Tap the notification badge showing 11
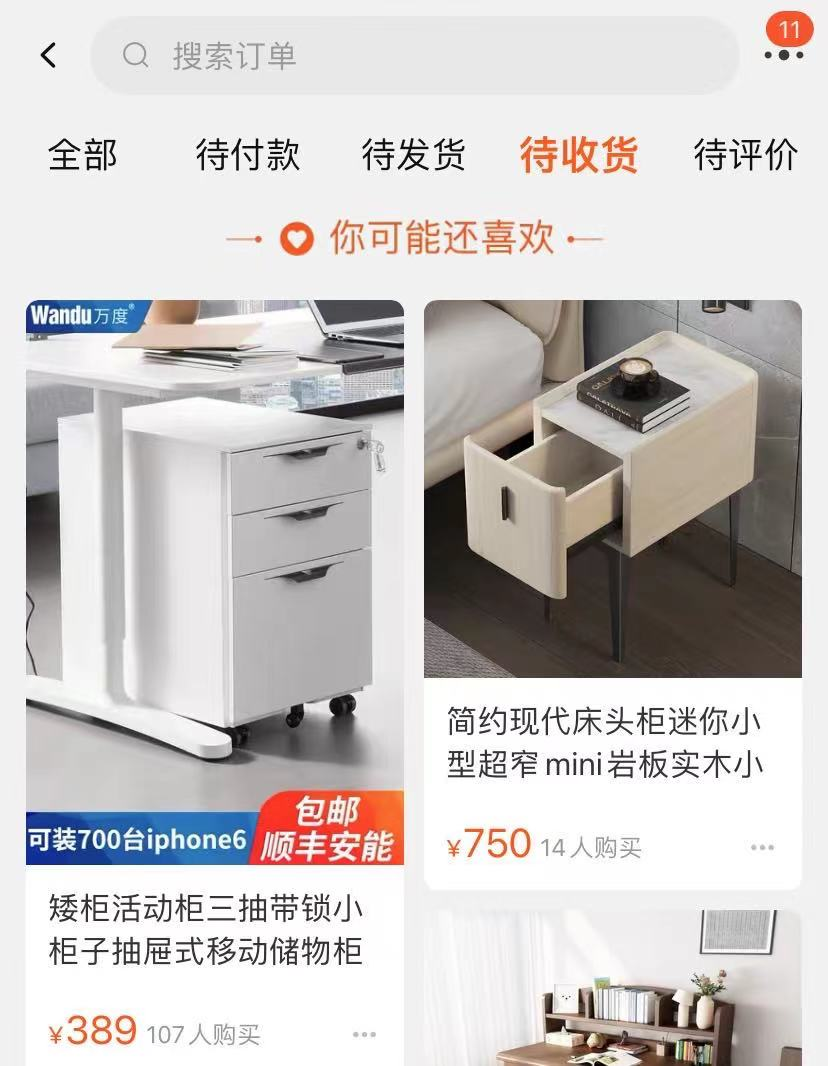 (791, 30)
